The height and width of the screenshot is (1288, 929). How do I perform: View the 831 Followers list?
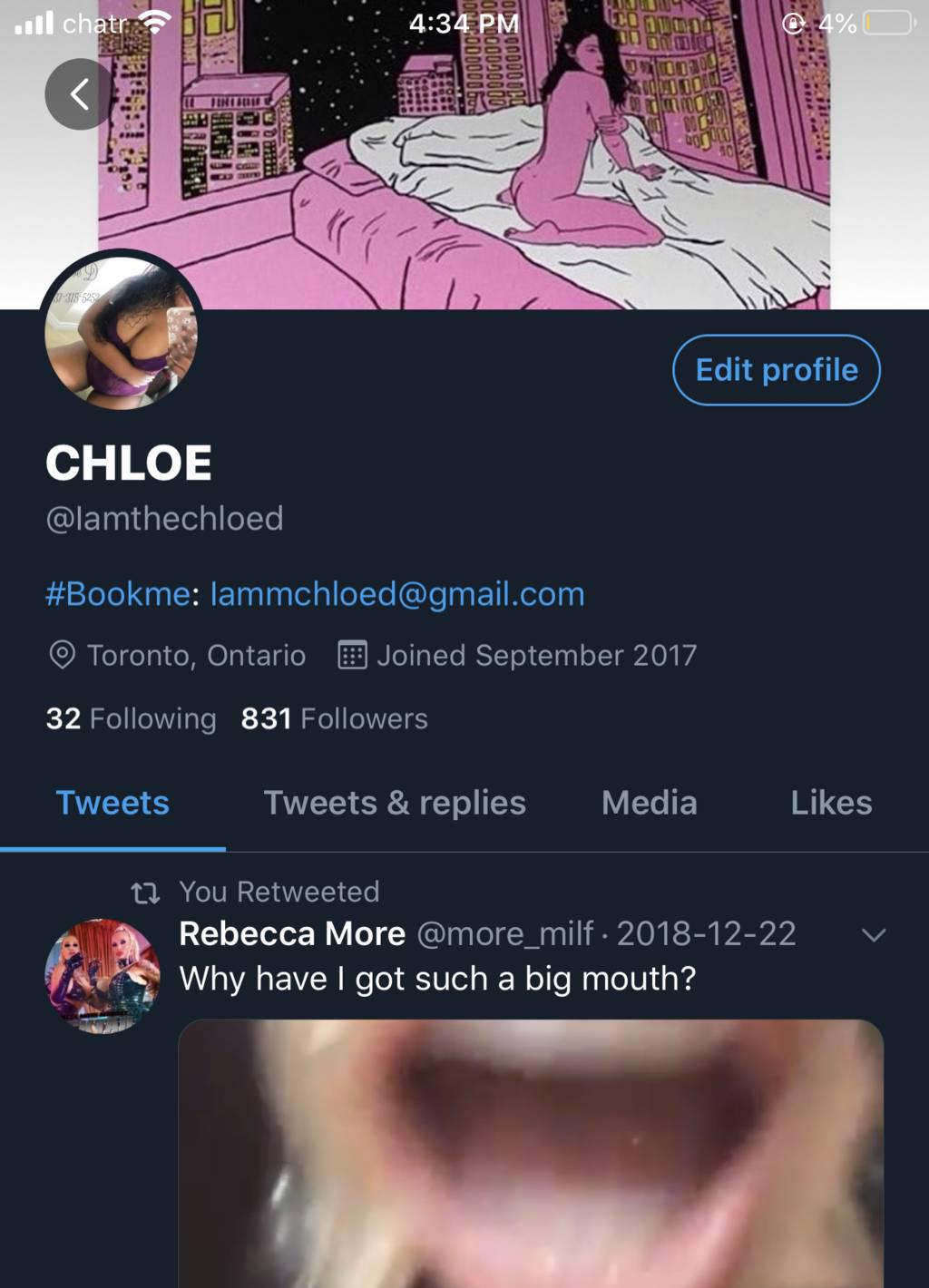click(x=334, y=718)
